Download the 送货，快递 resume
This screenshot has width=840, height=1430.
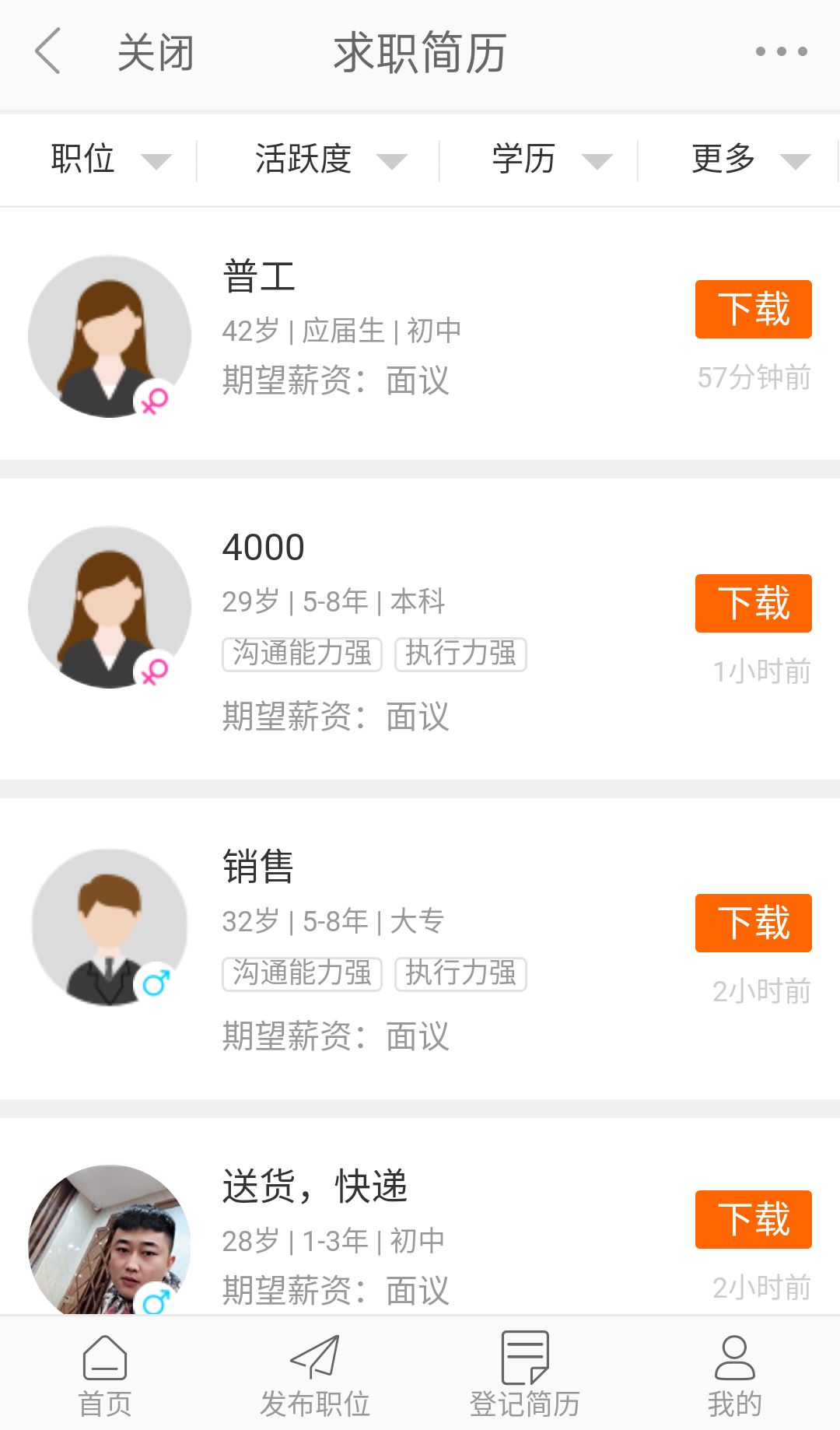click(x=753, y=1219)
